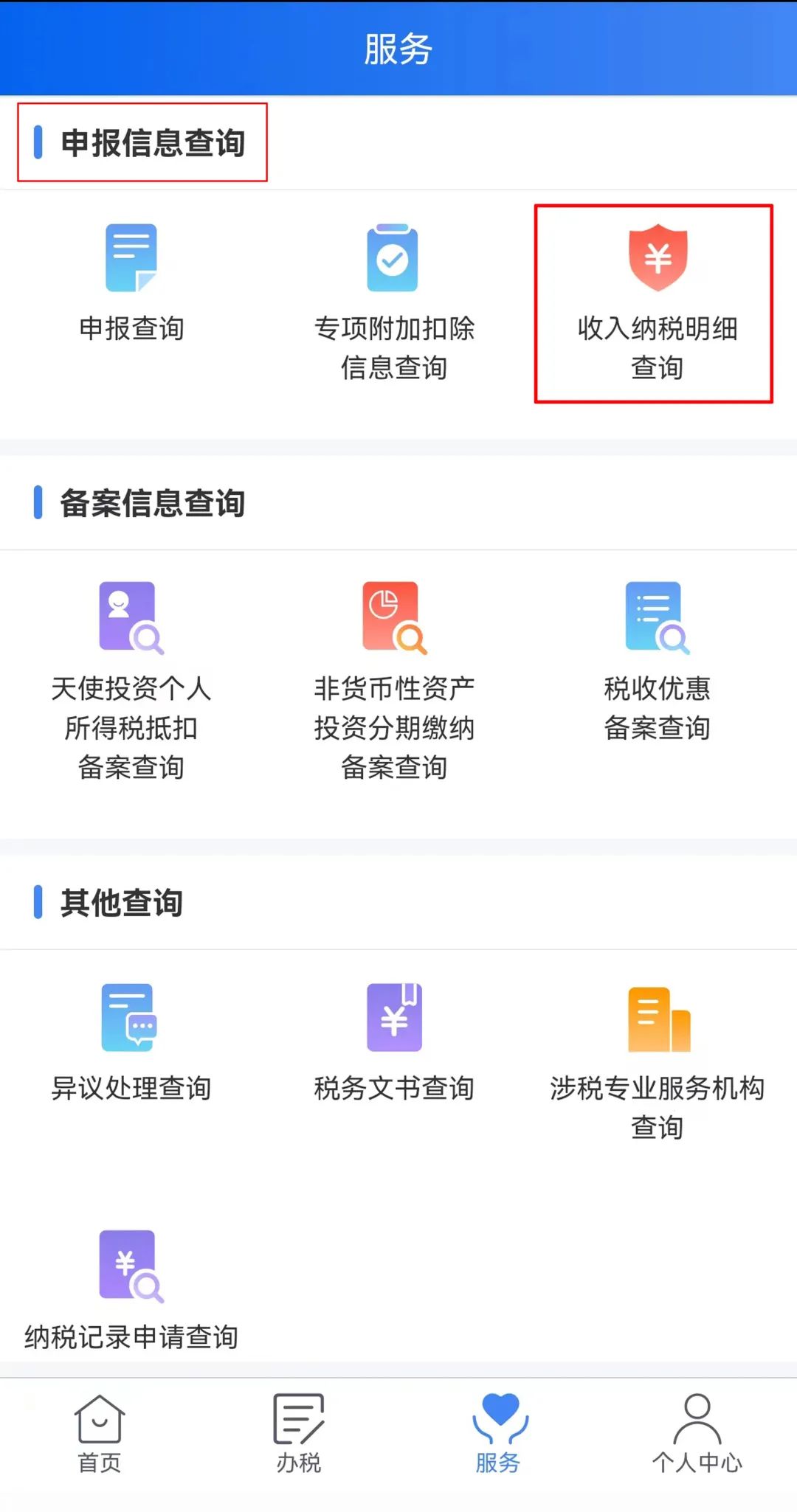797x1512 pixels.
Task: Select 税务文书查询
Action: coord(393,1043)
